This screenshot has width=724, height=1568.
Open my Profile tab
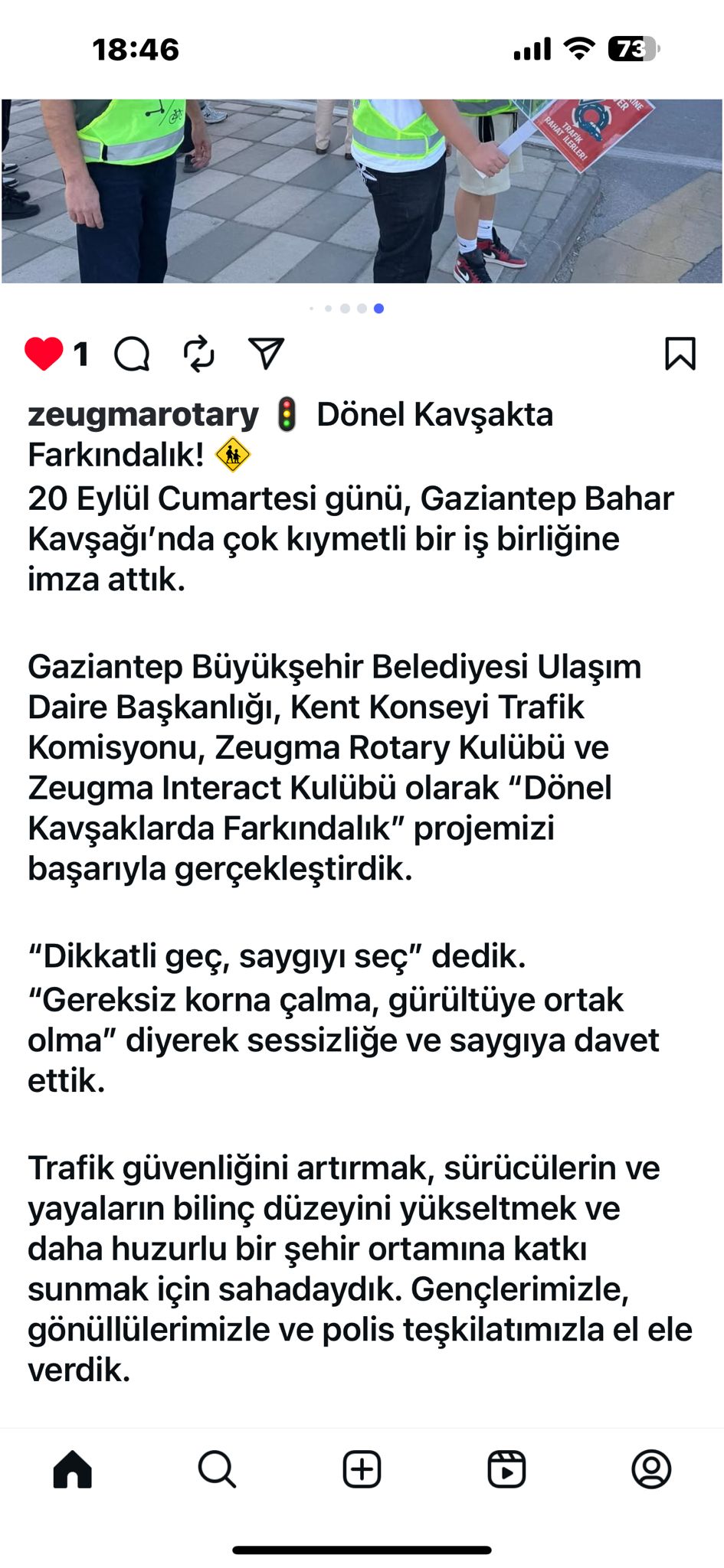coord(651,1469)
